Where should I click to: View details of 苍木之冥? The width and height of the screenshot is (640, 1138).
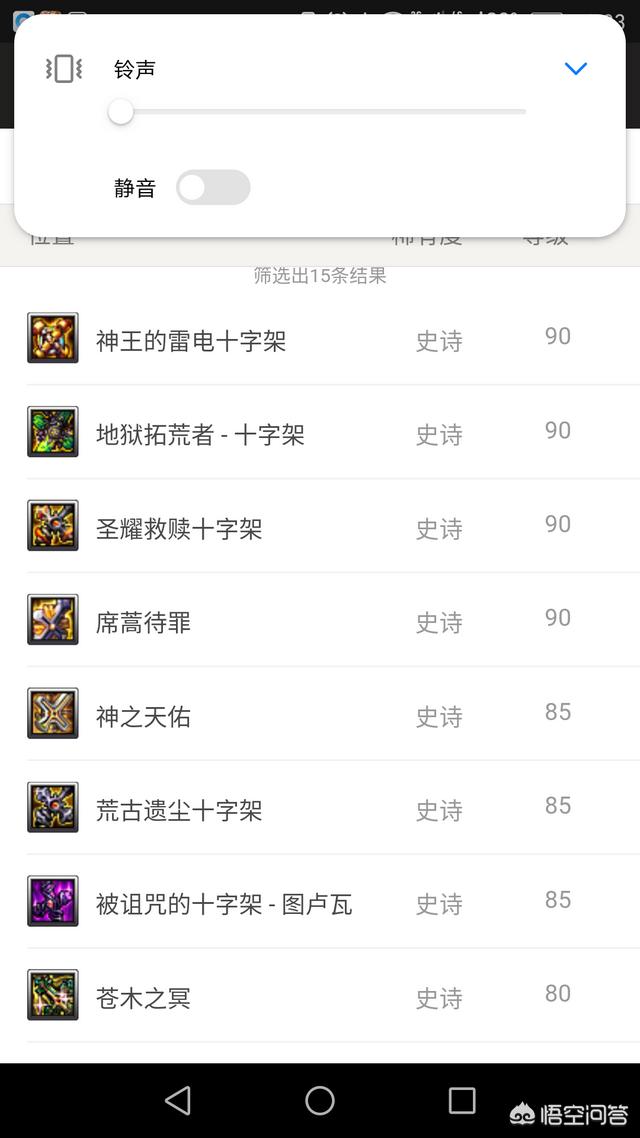(x=143, y=998)
